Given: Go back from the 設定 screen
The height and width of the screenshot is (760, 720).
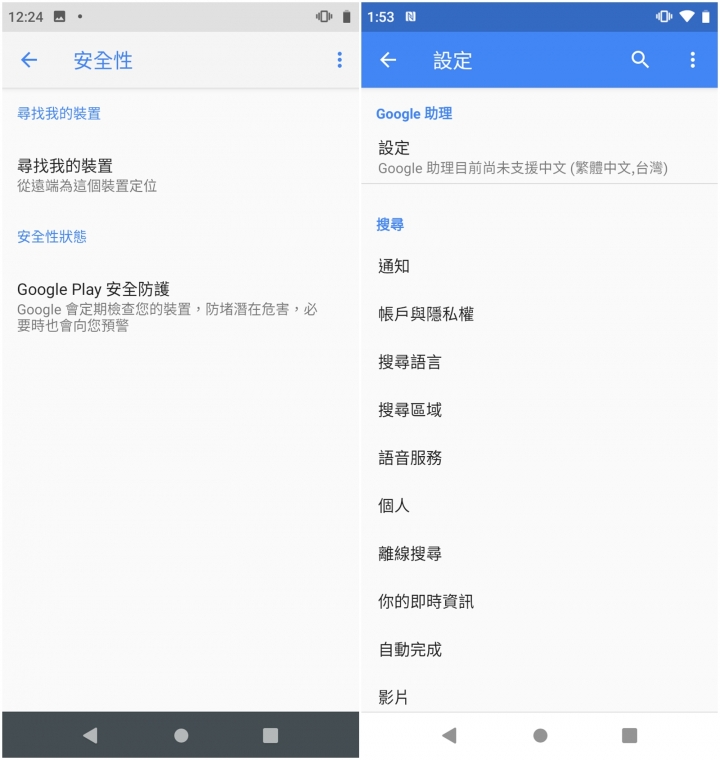Looking at the screenshot, I should click(388, 60).
